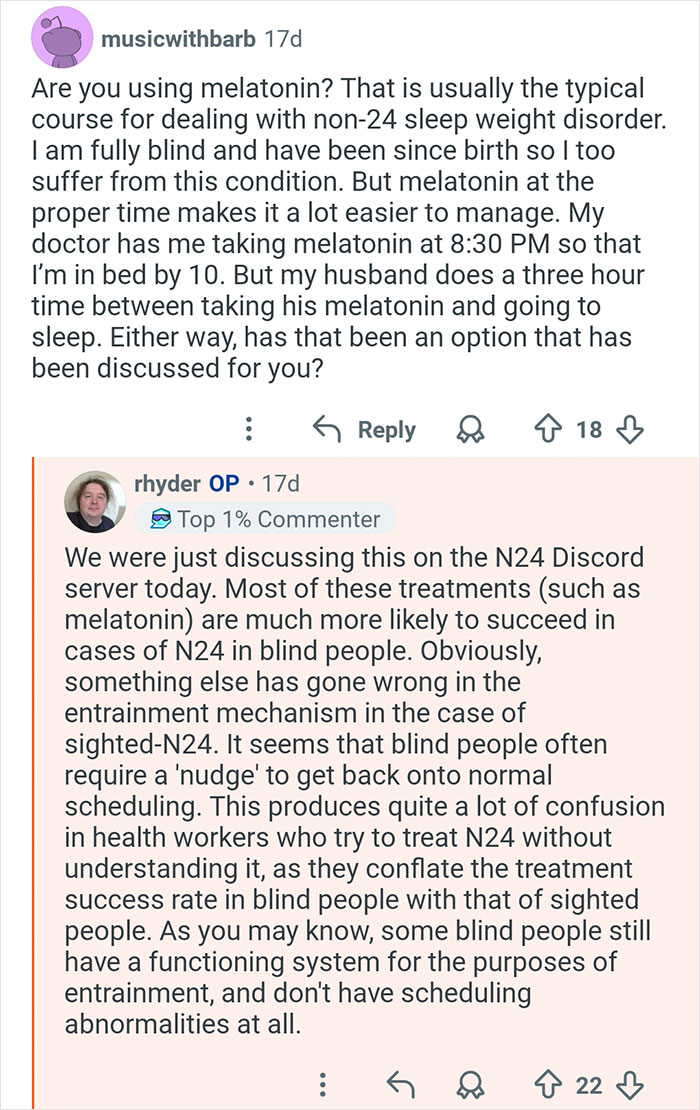
Task: Open overflow menu on musicwithbarb's comment
Action: coord(248,430)
